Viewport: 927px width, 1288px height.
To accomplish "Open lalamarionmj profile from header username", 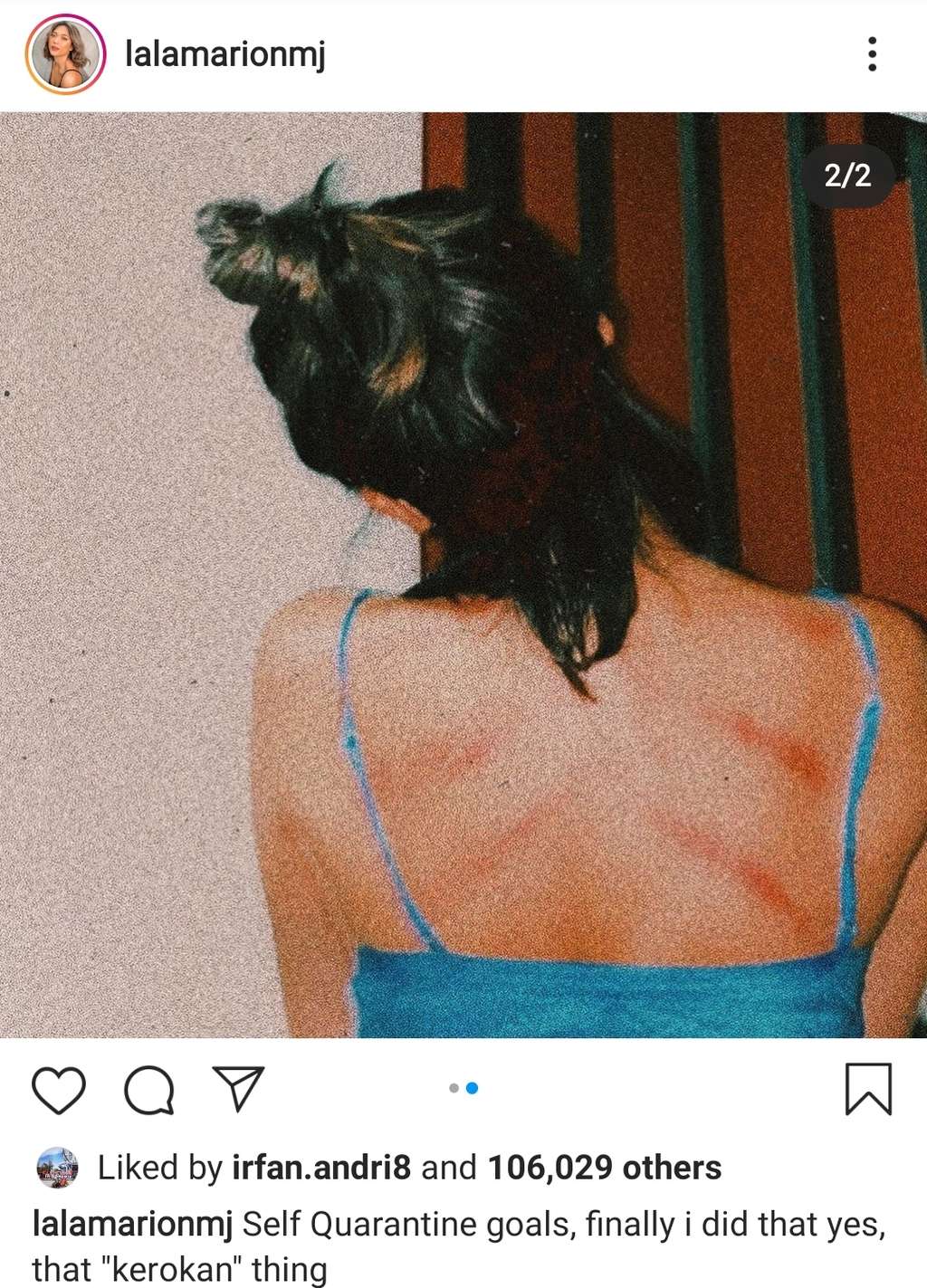I will [x=225, y=54].
